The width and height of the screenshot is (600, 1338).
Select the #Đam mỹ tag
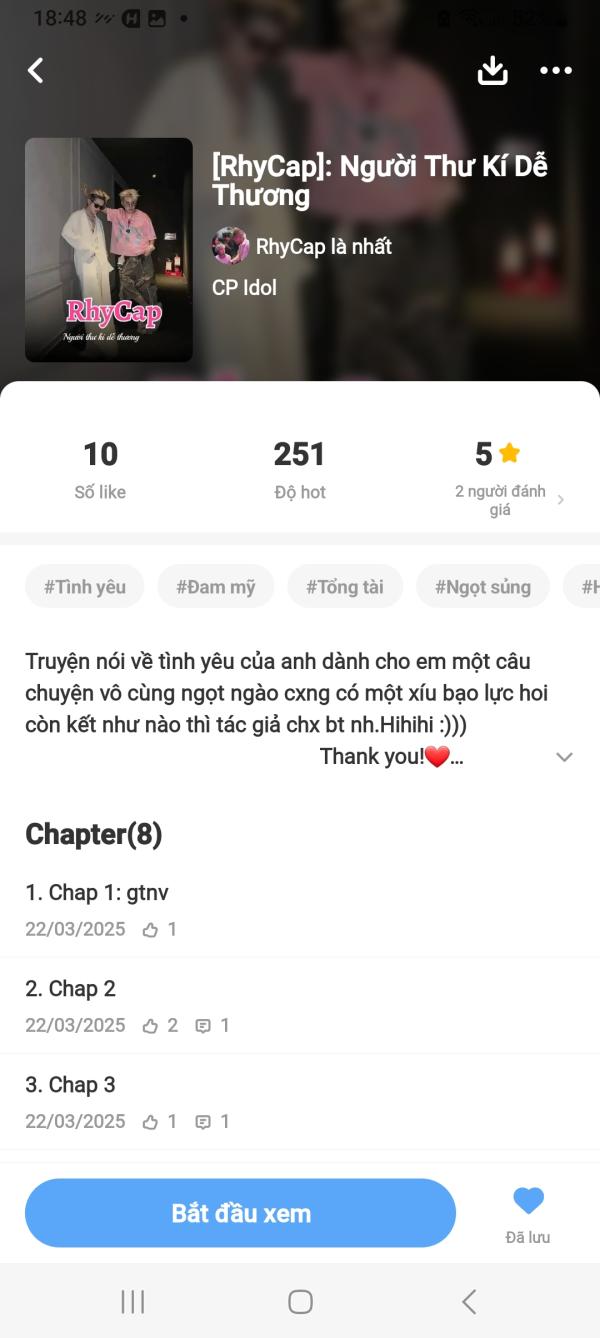[216, 587]
